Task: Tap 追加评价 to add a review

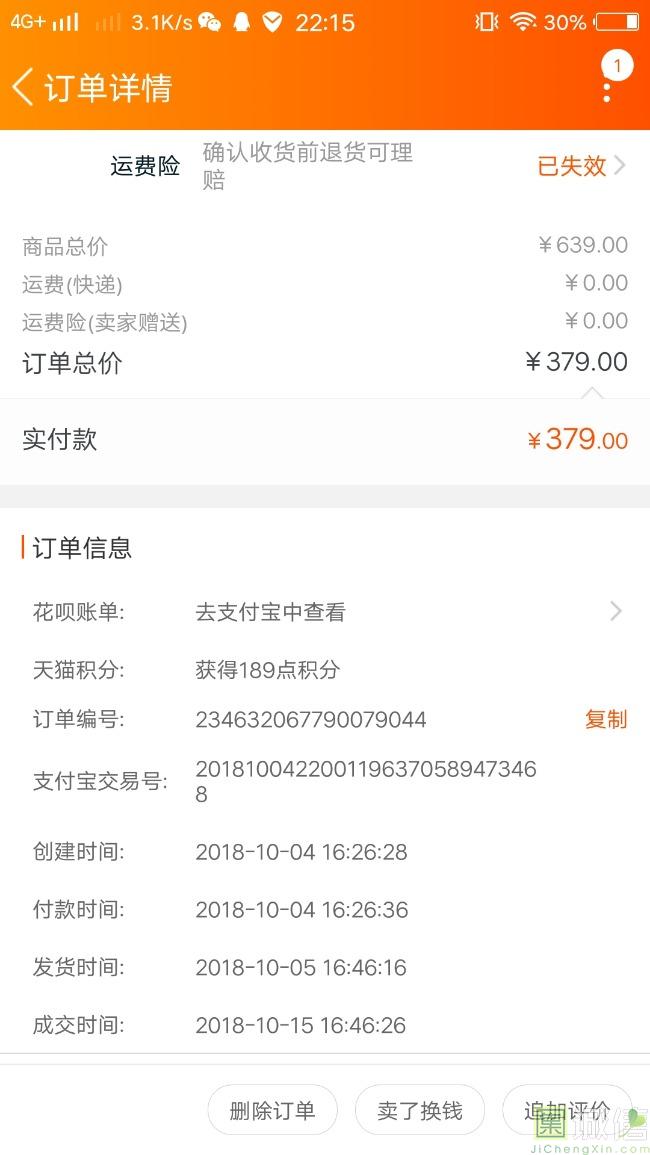Action: [x=567, y=1110]
